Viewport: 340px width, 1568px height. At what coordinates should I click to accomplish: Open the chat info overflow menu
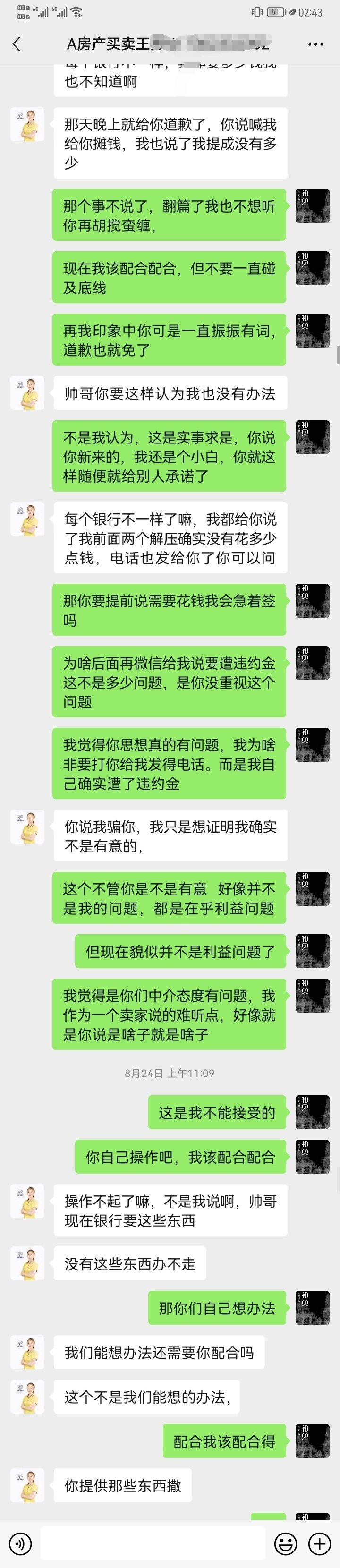coord(315,44)
